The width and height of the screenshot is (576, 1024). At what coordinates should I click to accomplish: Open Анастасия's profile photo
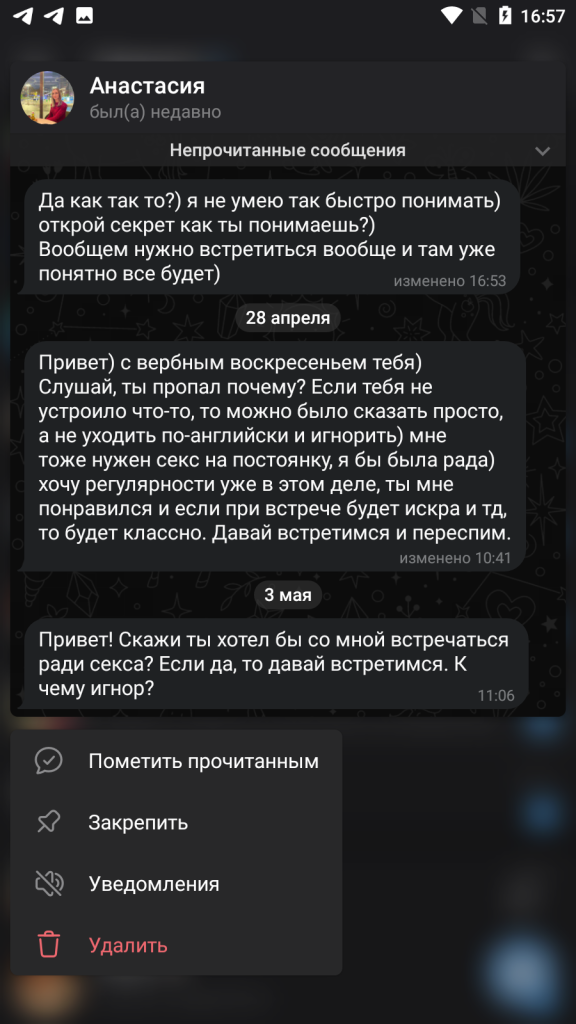coord(47,98)
